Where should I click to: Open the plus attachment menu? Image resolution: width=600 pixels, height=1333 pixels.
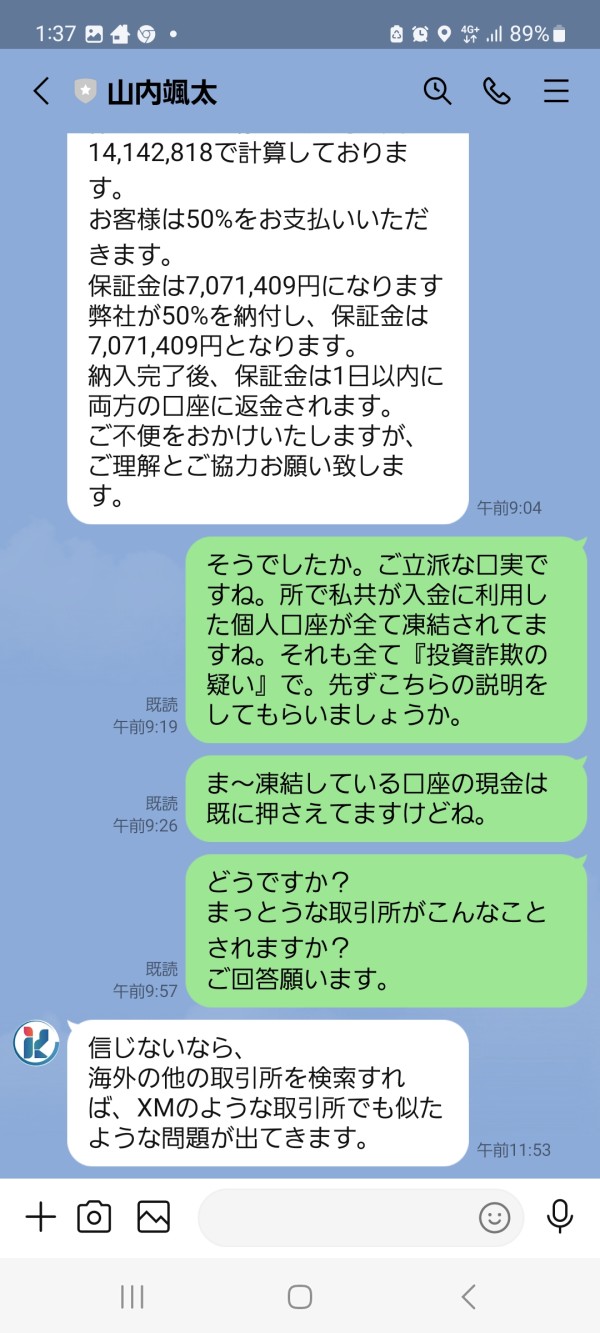[x=40, y=1217]
